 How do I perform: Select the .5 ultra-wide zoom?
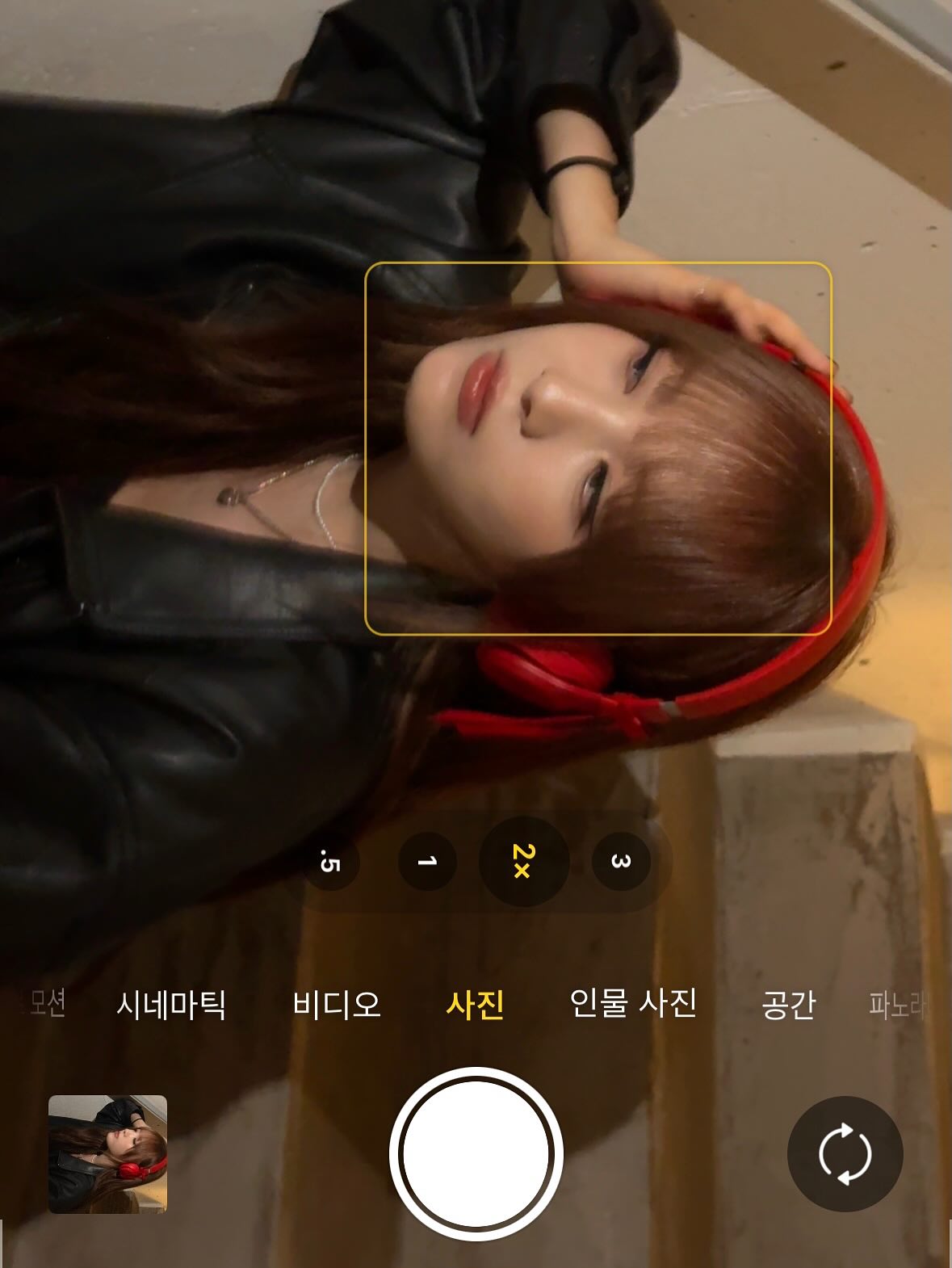330,862
